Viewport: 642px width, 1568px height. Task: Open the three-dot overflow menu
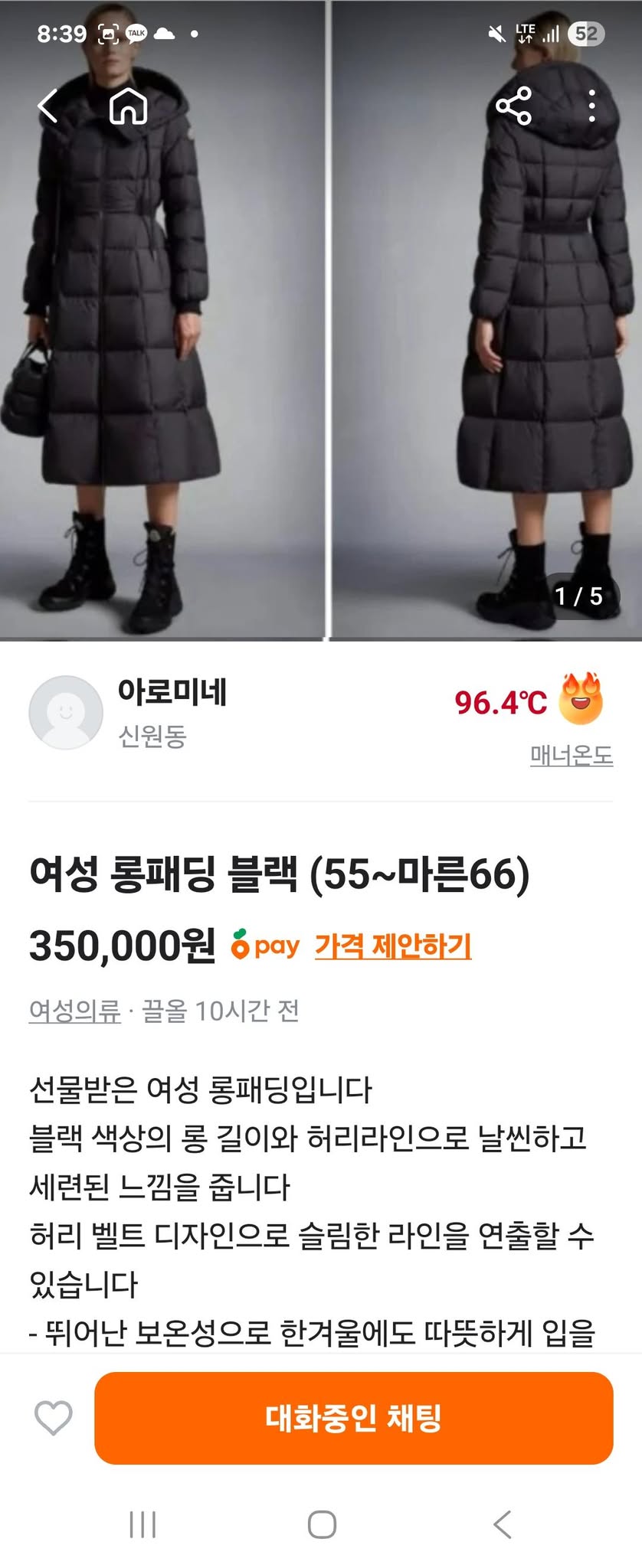click(x=591, y=106)
